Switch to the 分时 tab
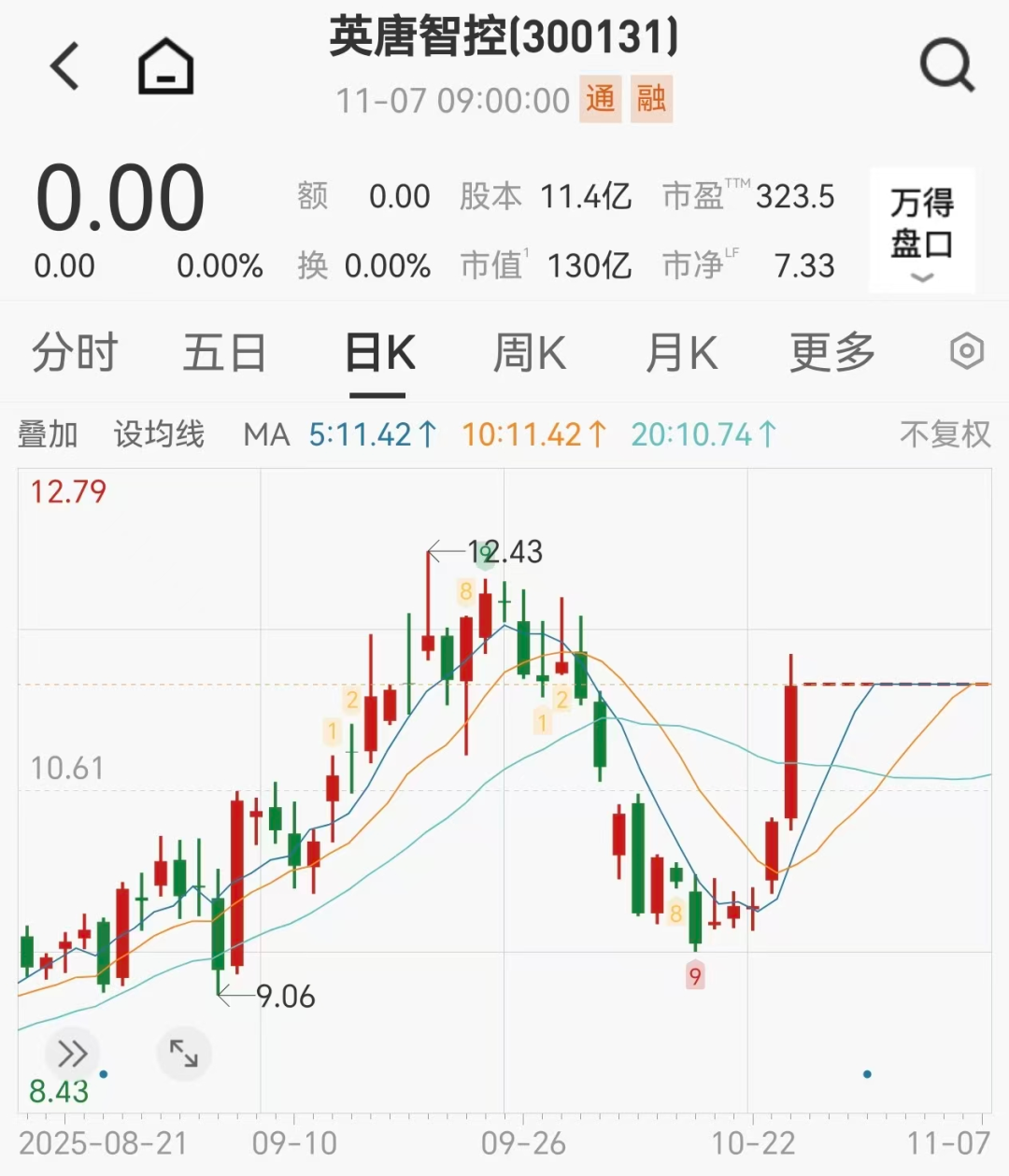1009x1176 pixels. click(x=75, y=353)
